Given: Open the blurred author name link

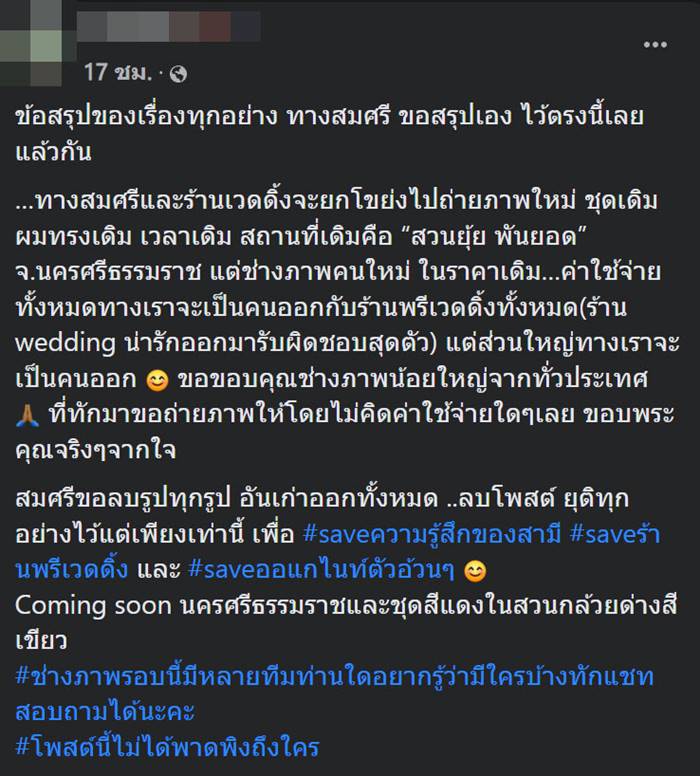Looking at the screenshot, I should click(170, 27).
